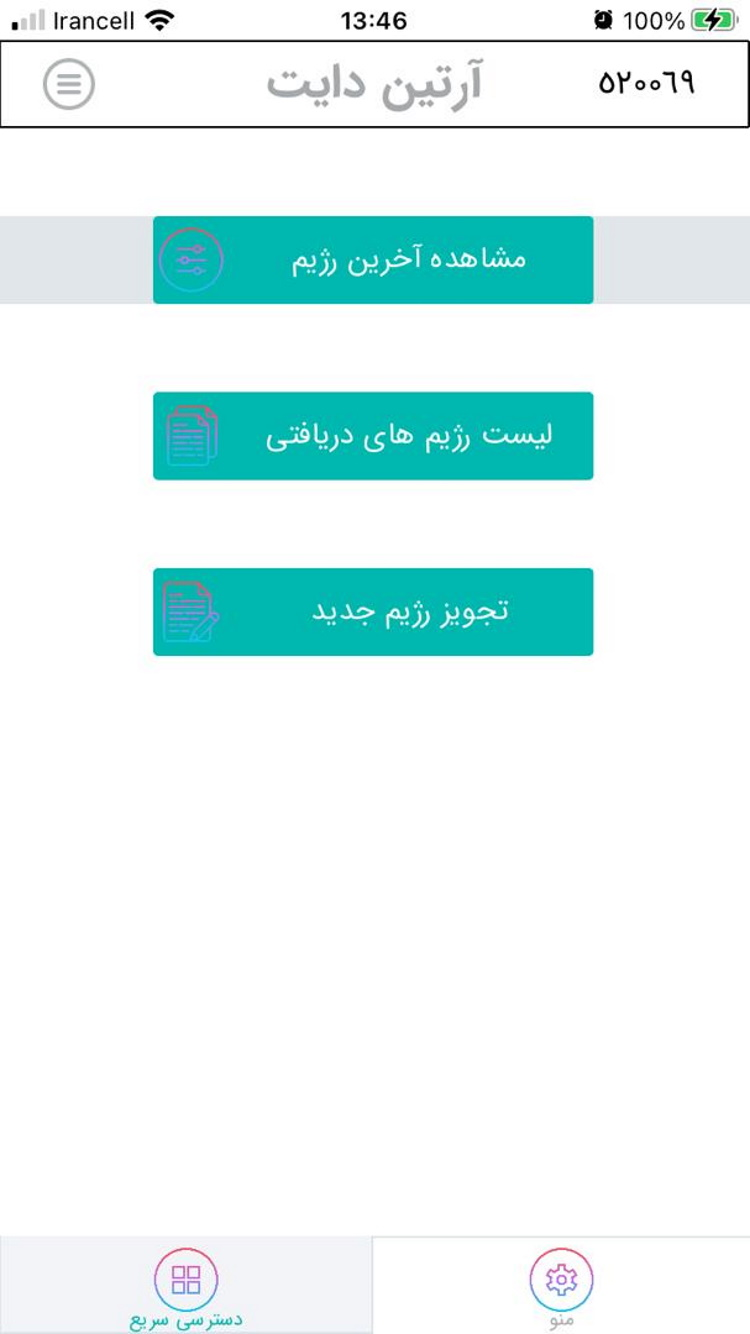Switch to the دسترسی سریع tab
The image size is (750, 1334).
click(x=187, y=1290)
